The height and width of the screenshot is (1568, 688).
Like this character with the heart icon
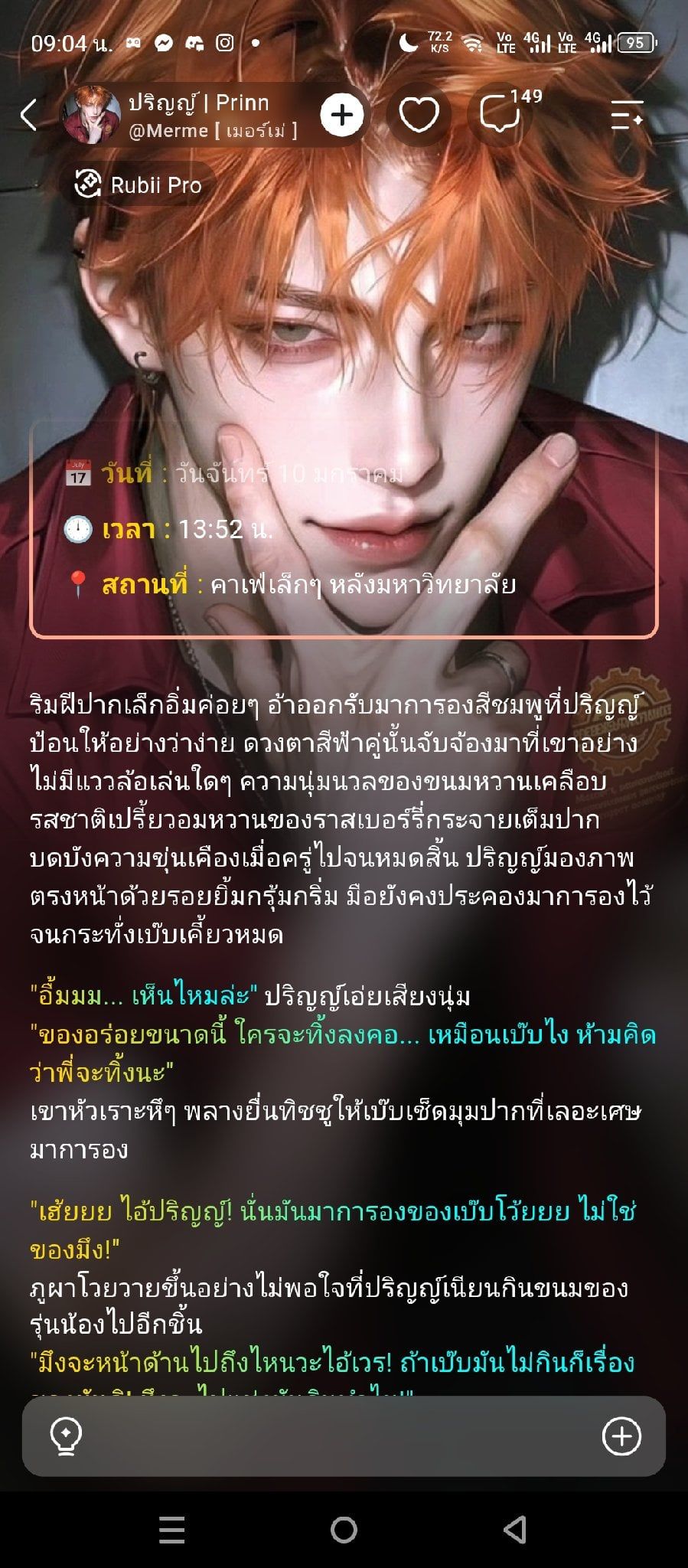(419, 115)
